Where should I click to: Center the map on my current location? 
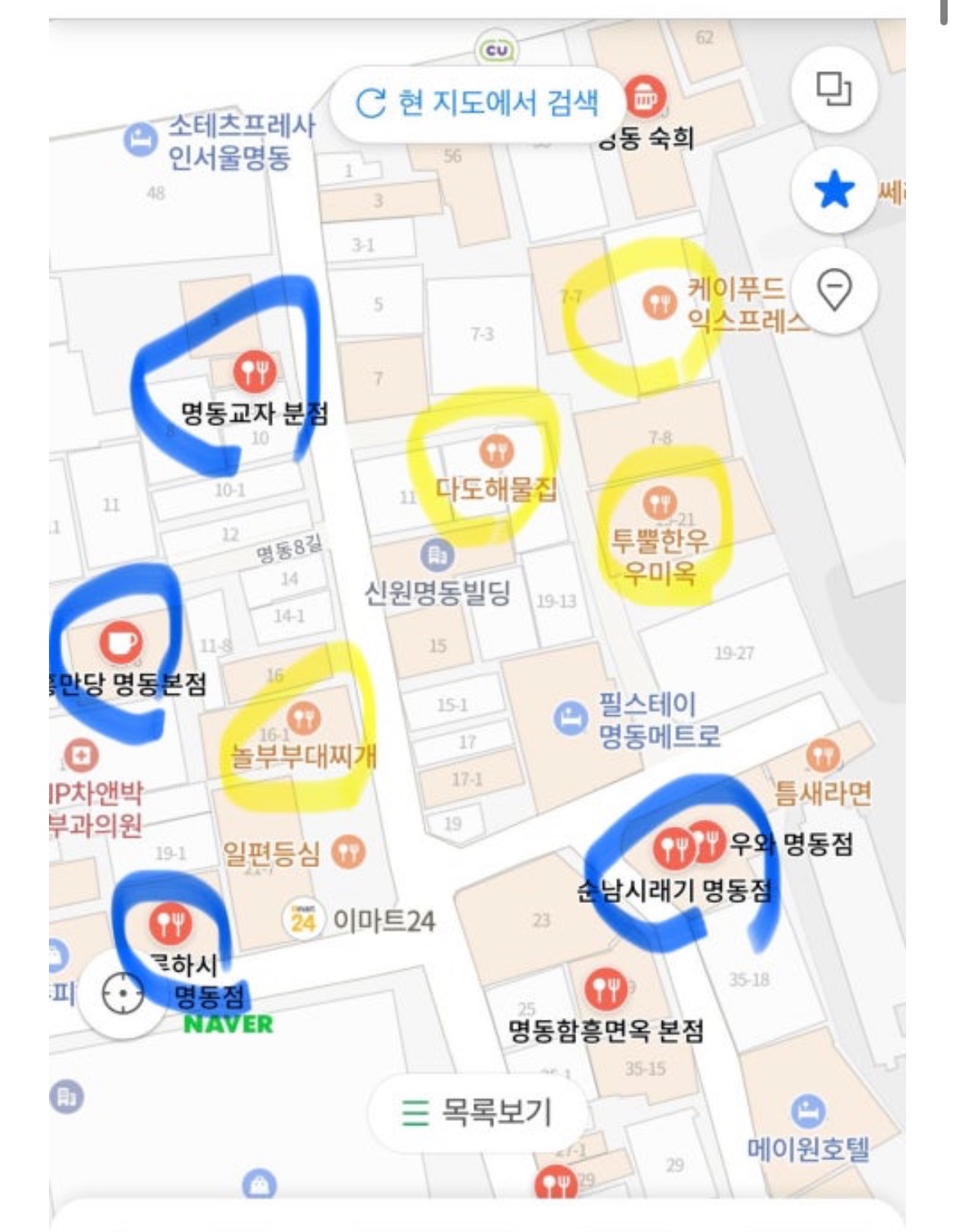click(122, 994)
